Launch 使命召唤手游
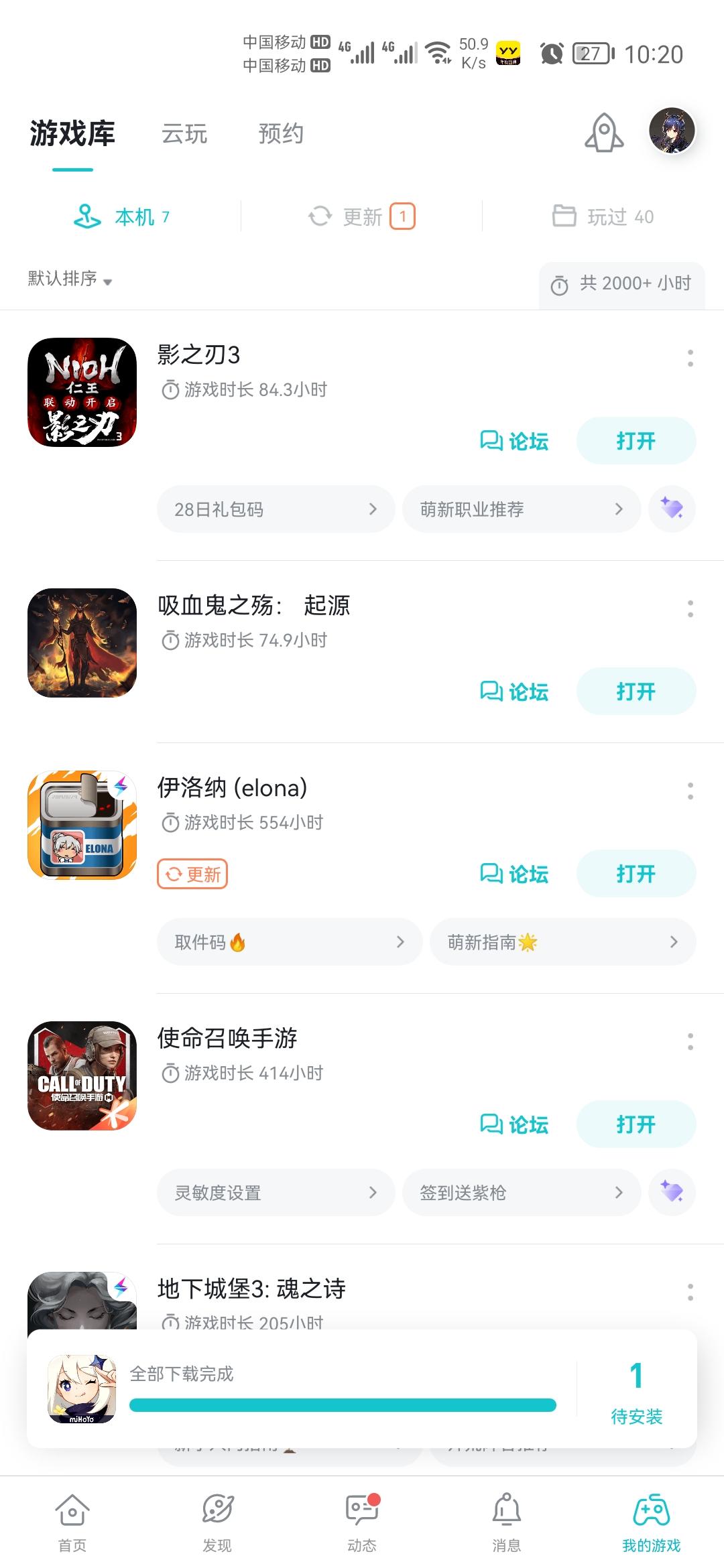The height and width of the screenshot is (1568, 724). point(636,1124)
